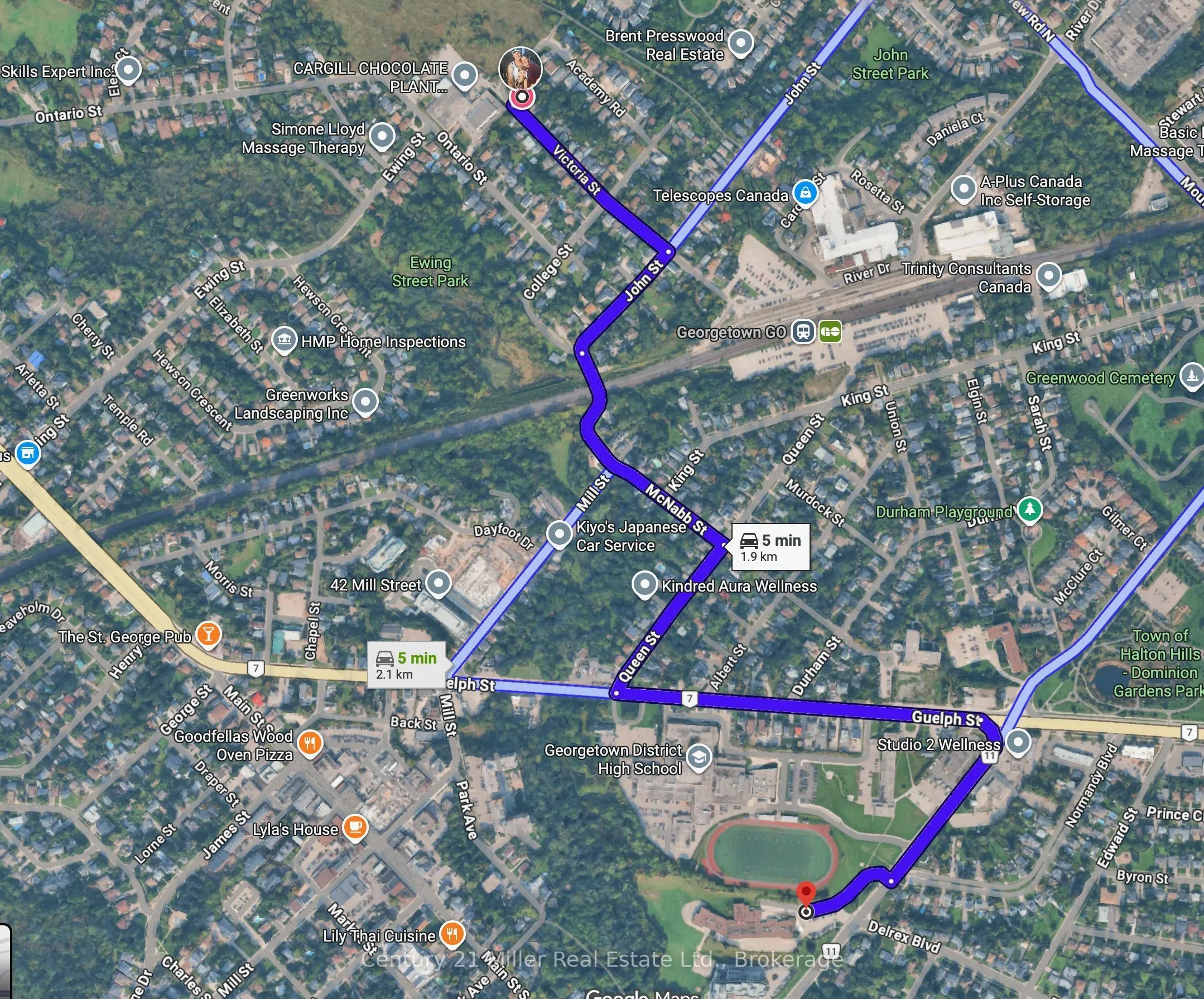Select the Kindred Aura Wellness pin
1204x999 pixels.
pyautogui.click(x=644, y=585)
